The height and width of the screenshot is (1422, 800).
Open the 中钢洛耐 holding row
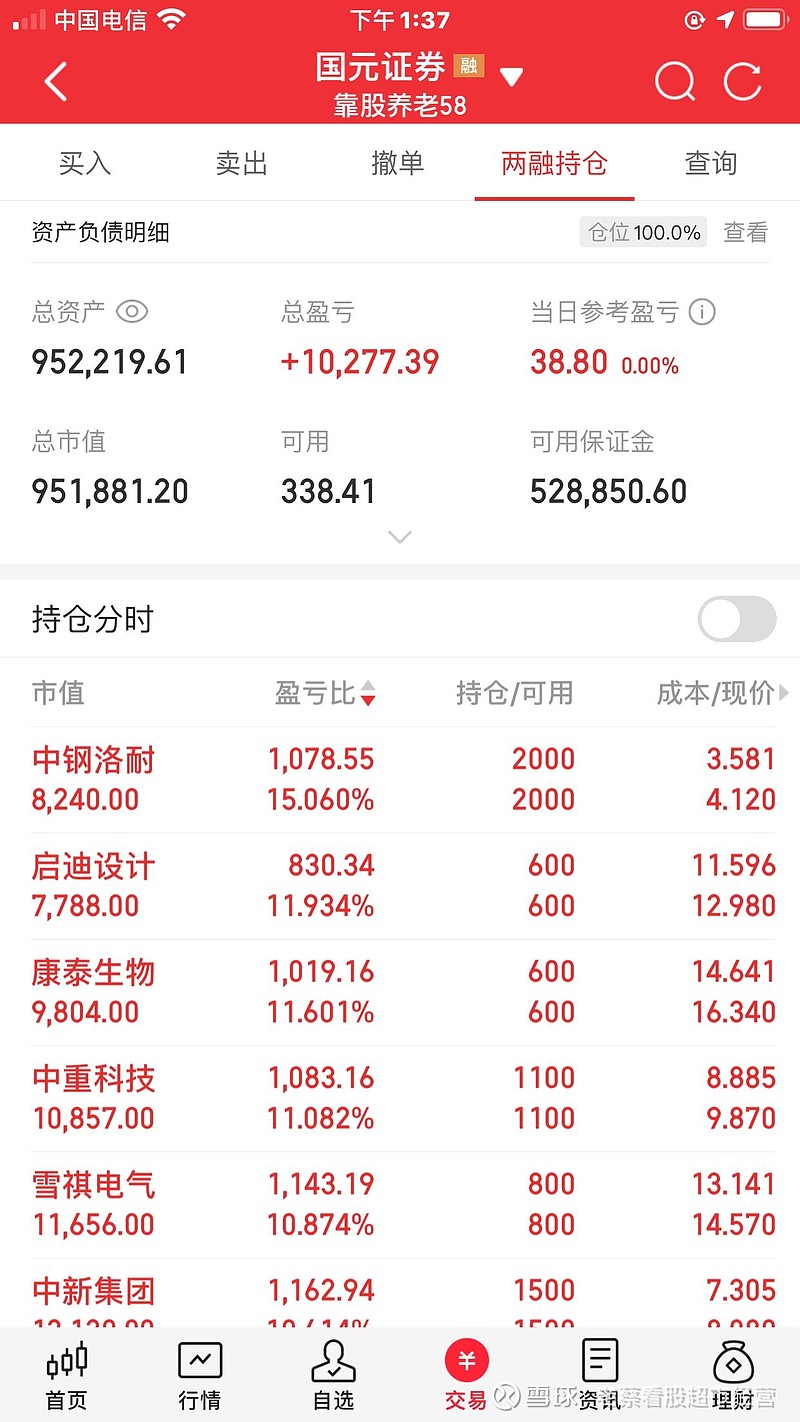(x=400, y=780)
